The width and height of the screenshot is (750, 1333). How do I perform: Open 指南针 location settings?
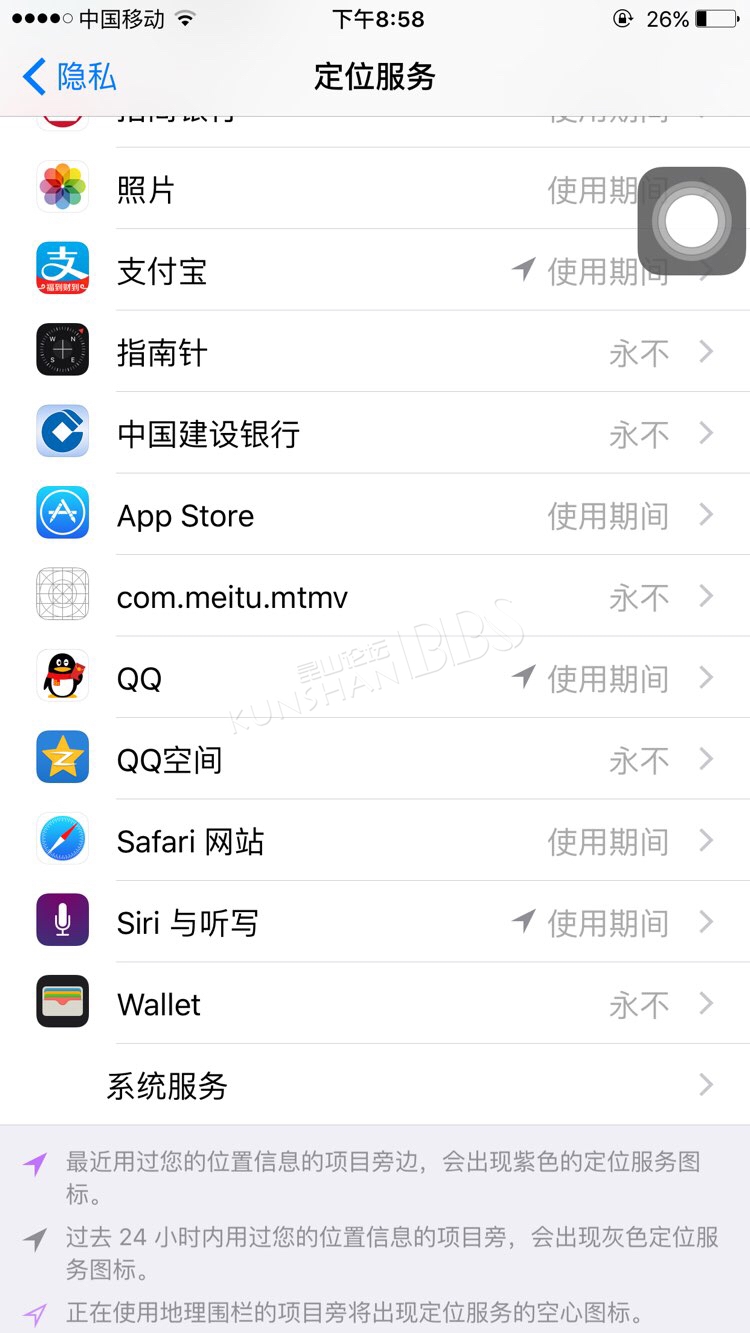coord(375,352)
